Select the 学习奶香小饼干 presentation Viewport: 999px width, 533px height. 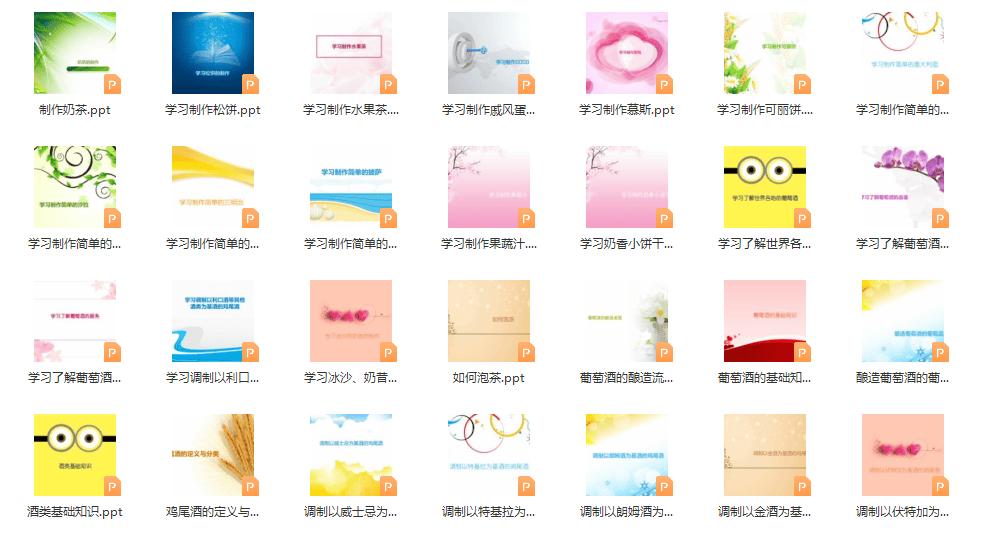click(x=627, y=187)
